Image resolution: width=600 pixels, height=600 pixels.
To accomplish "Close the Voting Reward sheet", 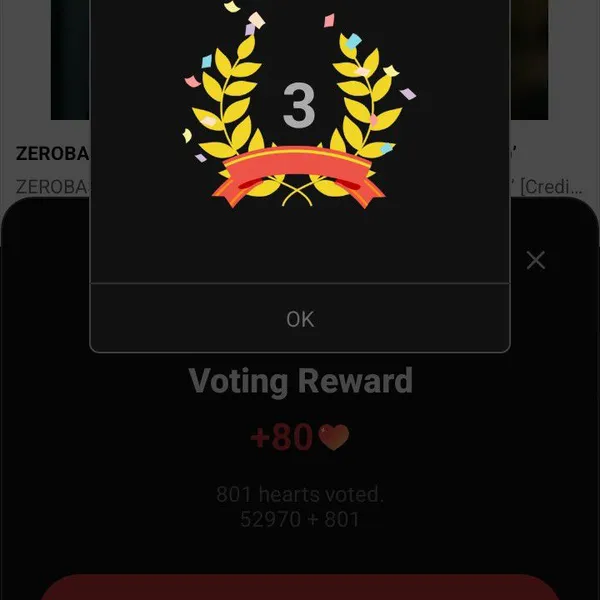I will [536, 260].
